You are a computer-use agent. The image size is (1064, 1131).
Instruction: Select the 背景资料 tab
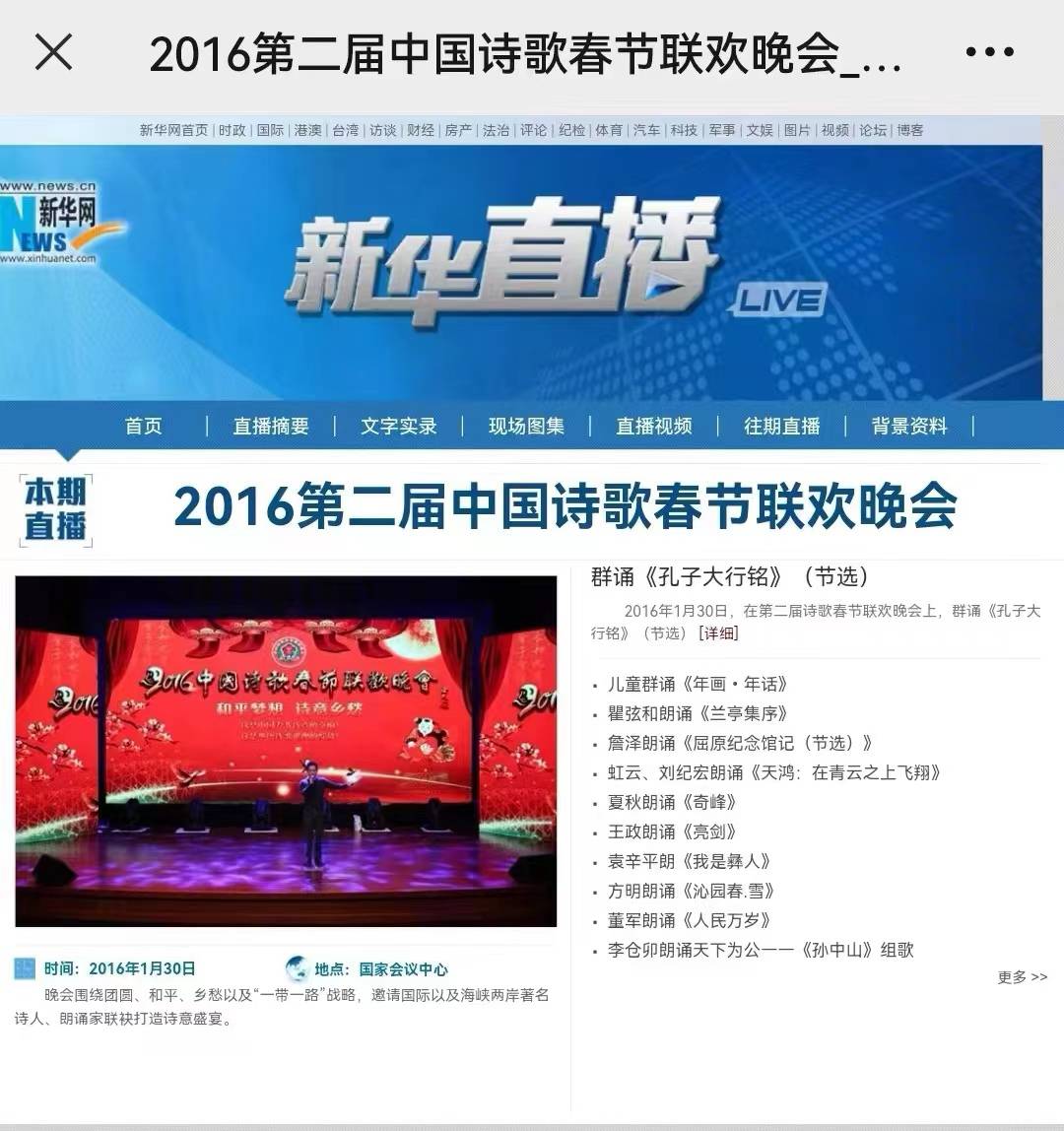(908, 426)
